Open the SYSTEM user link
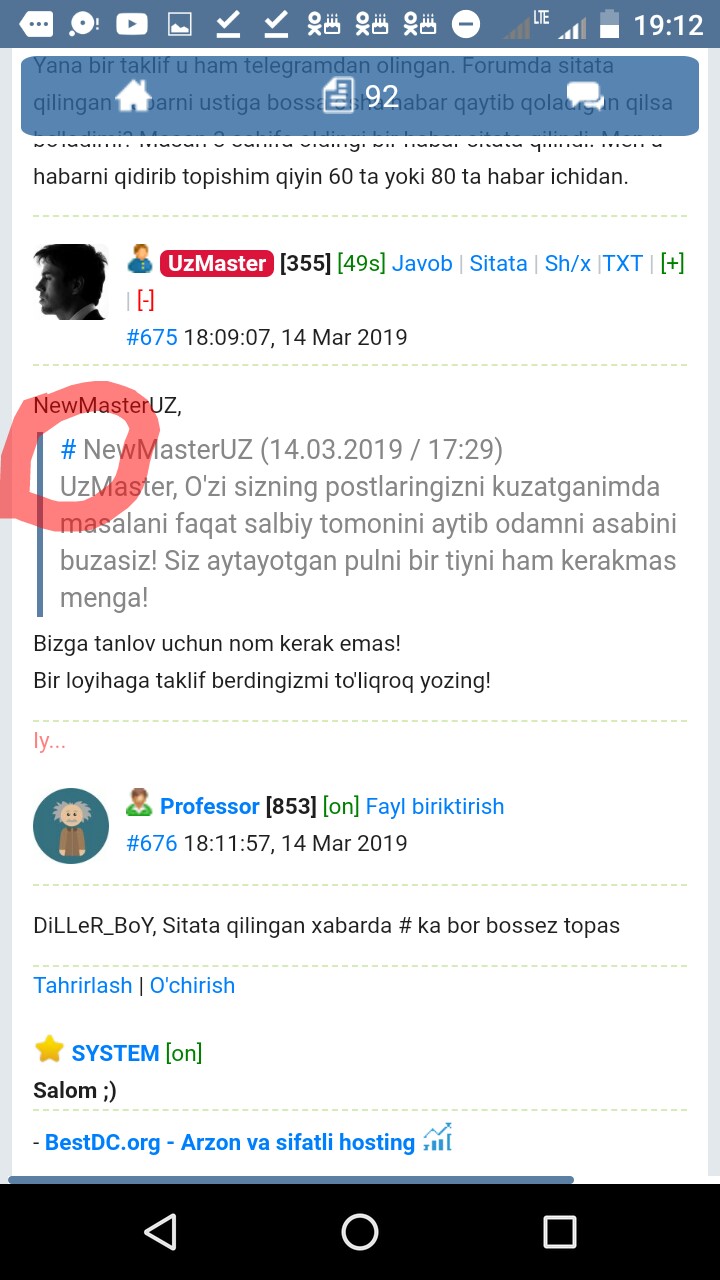This screenshot has height=1280, width=720. pos(115,1053)
